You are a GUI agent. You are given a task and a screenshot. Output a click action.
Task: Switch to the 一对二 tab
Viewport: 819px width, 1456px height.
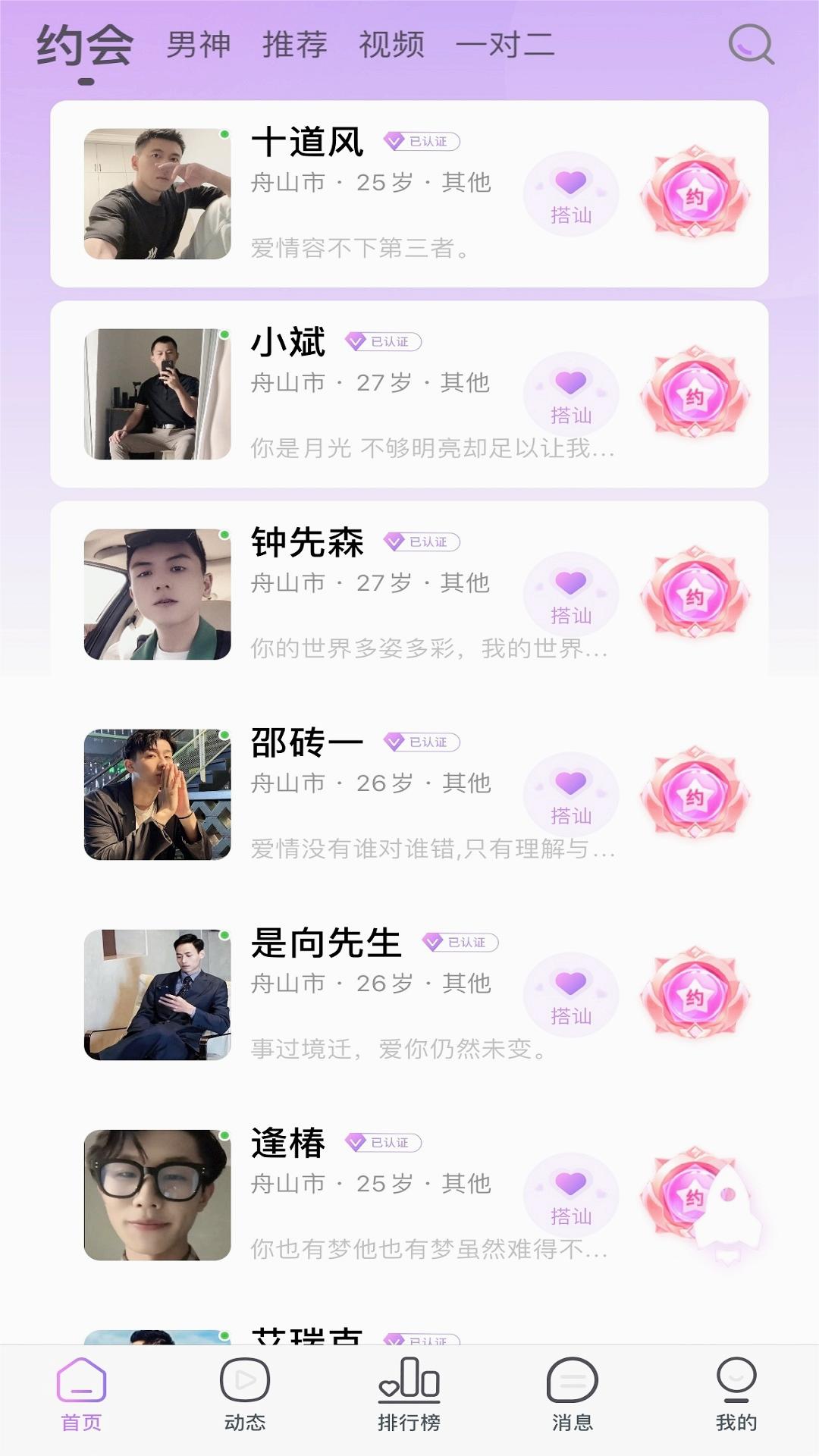click(x=505, y=45)
